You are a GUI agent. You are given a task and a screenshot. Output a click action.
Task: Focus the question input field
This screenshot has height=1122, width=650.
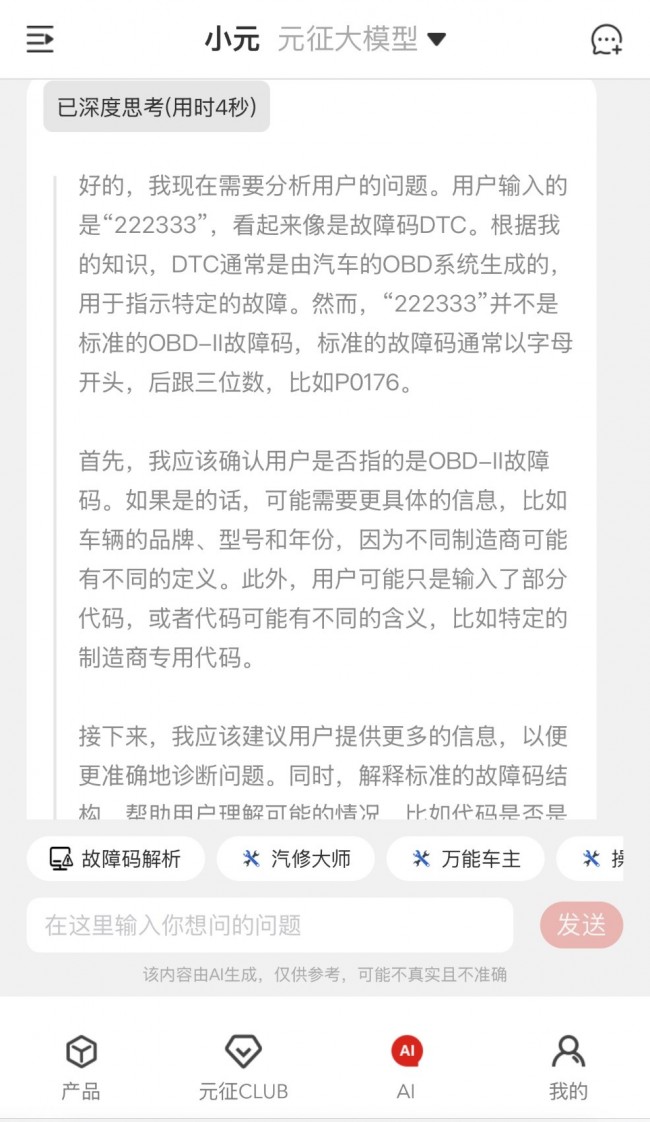270,925
